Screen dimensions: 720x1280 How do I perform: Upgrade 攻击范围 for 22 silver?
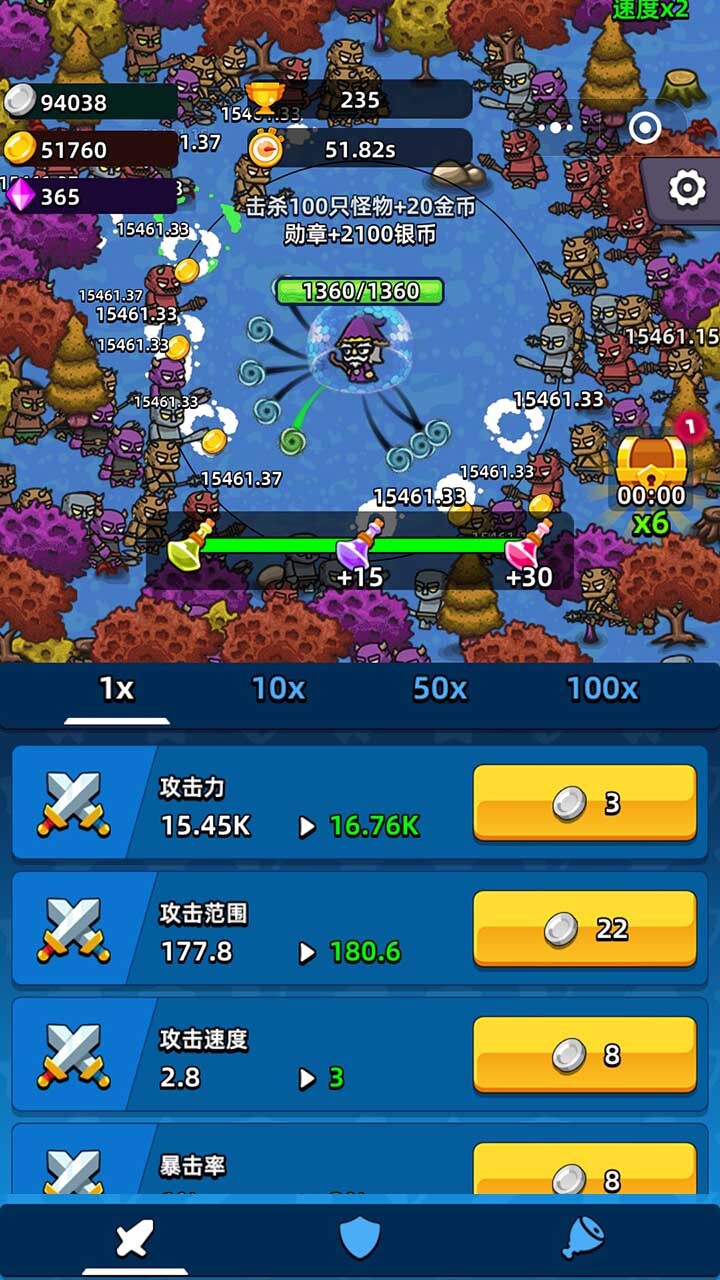click(x=585, y=929)
